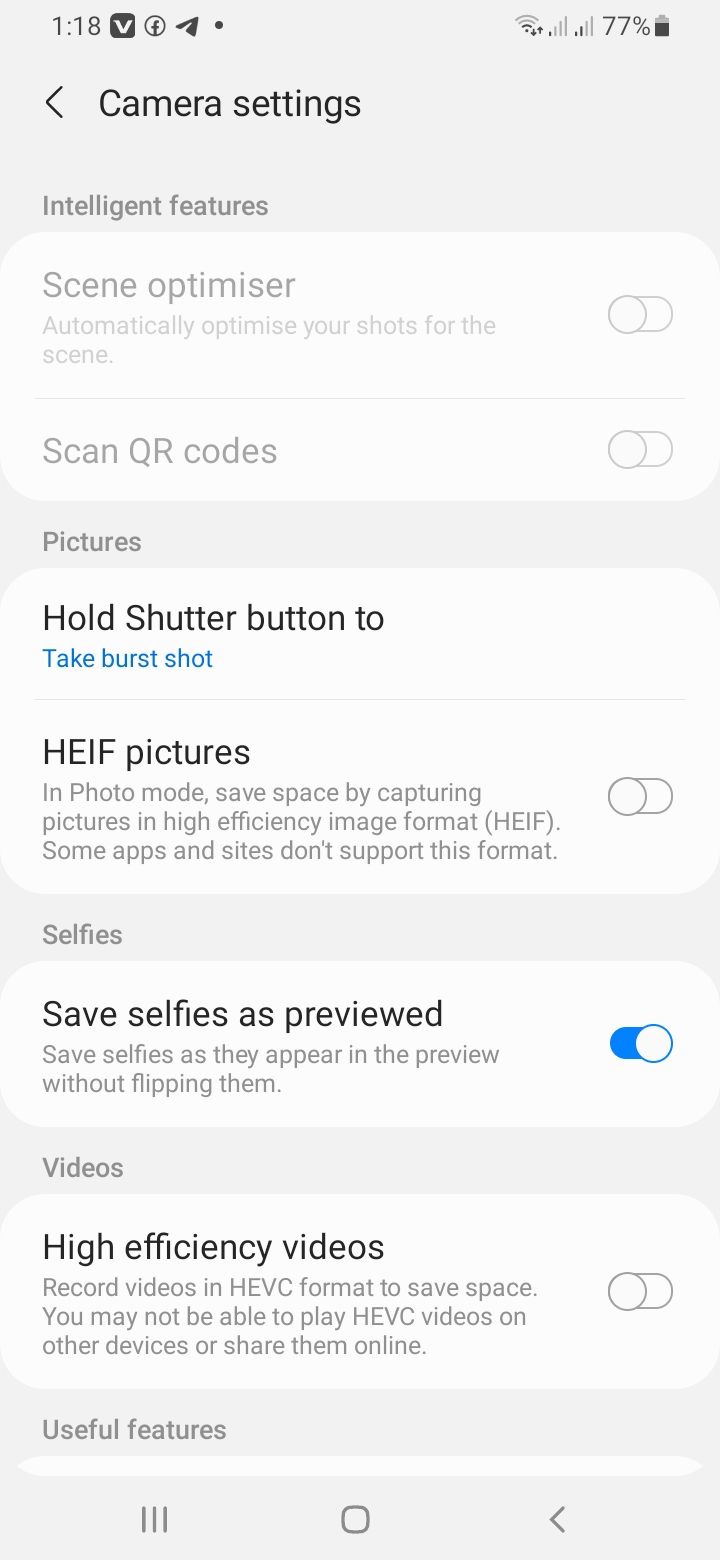The width and height of the screenshot is (720, 1560).
Task: Toggle the Scene optimiser switch
Action: (x=640, y=315)
